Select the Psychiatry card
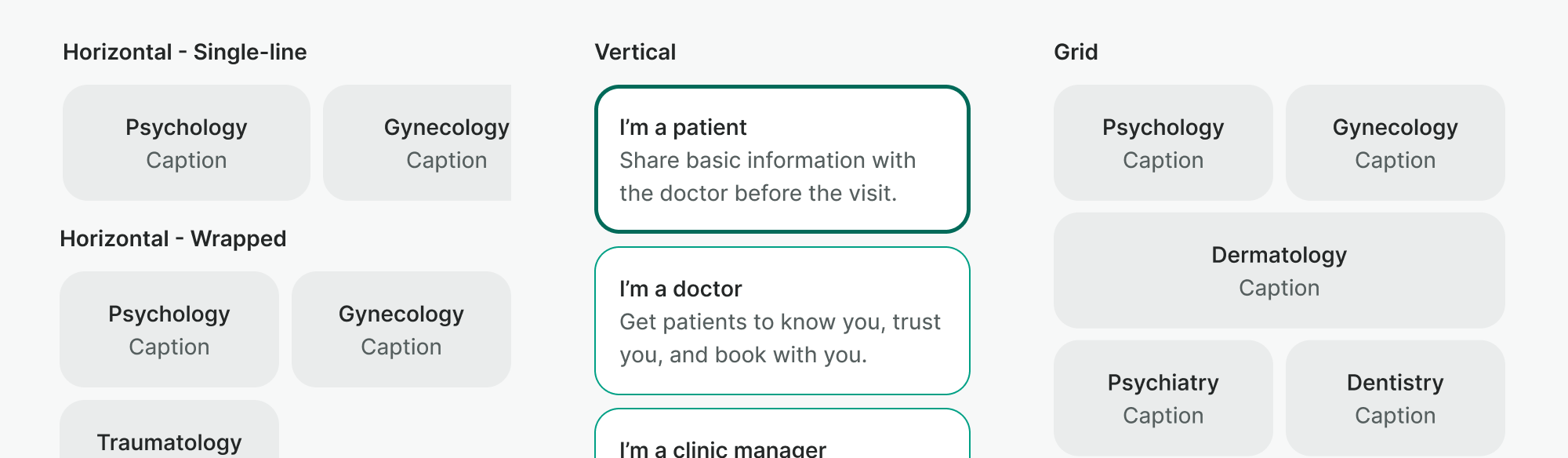1568x458 pixels. pyautogui.click(x=1163, y=398)
